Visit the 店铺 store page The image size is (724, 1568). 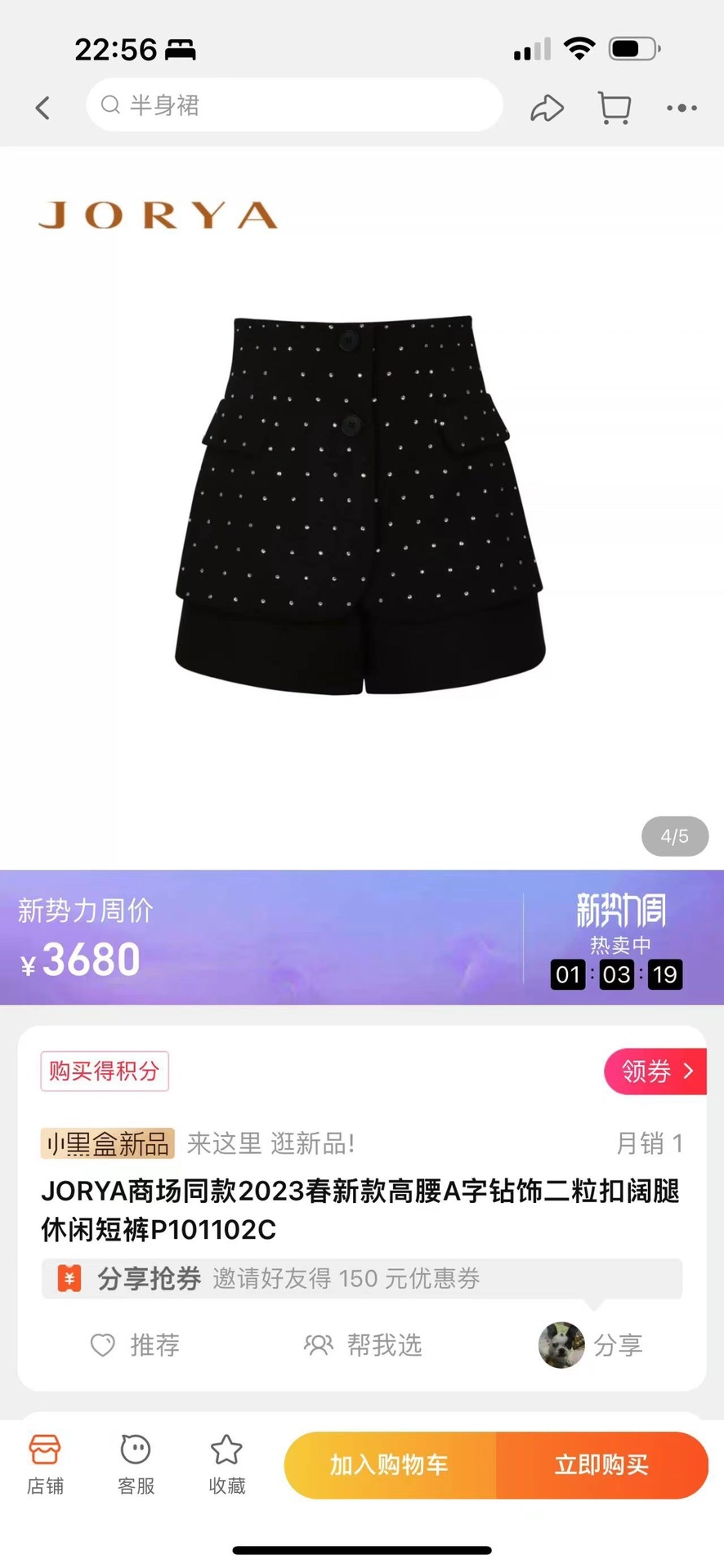pos(45,1466)
